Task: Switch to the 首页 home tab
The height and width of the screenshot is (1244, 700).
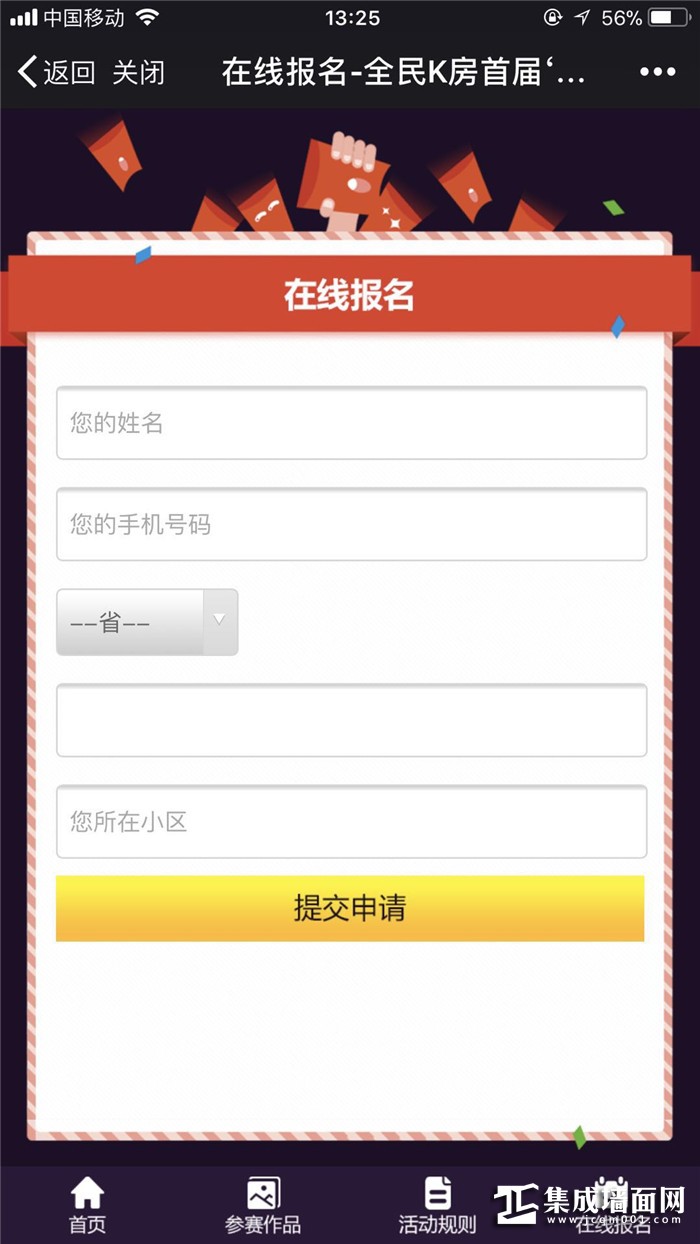Action: point(87,1205)
